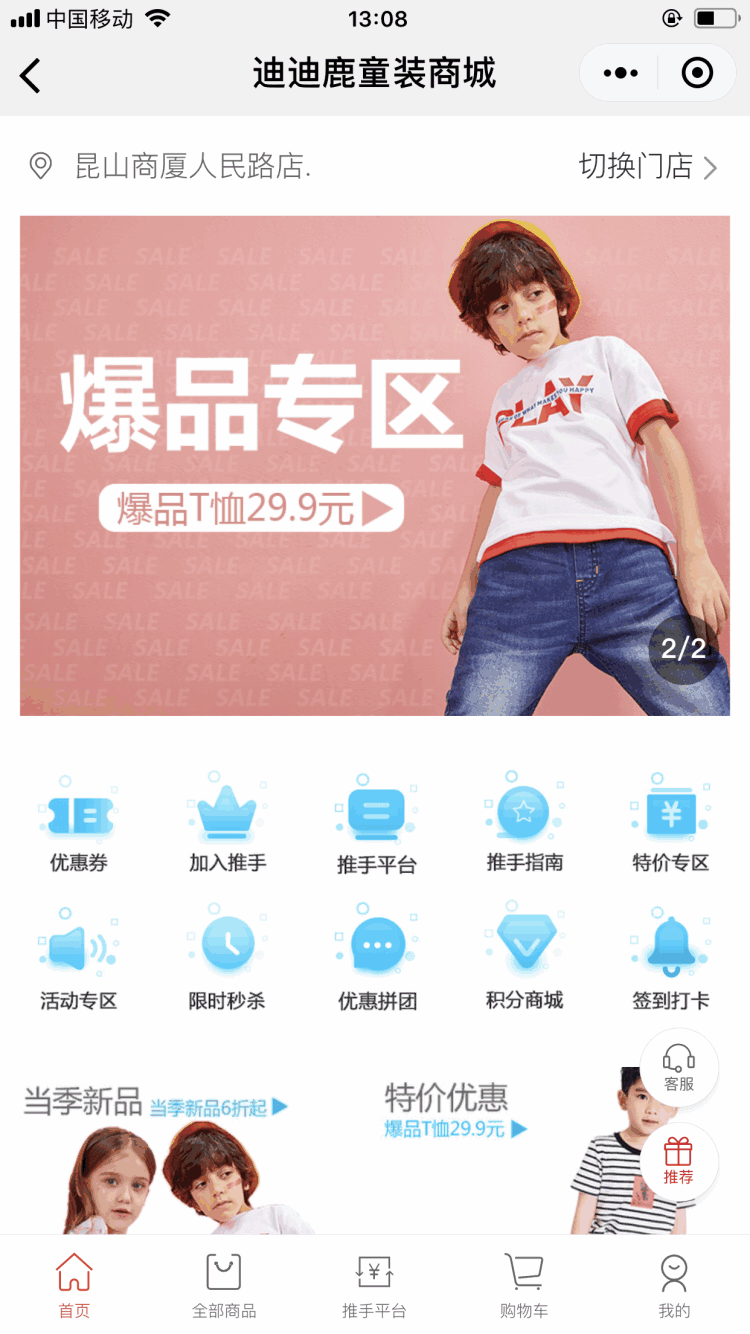Open 推手指南 guide
The image size is (750, 1334).
coord(524,825)
